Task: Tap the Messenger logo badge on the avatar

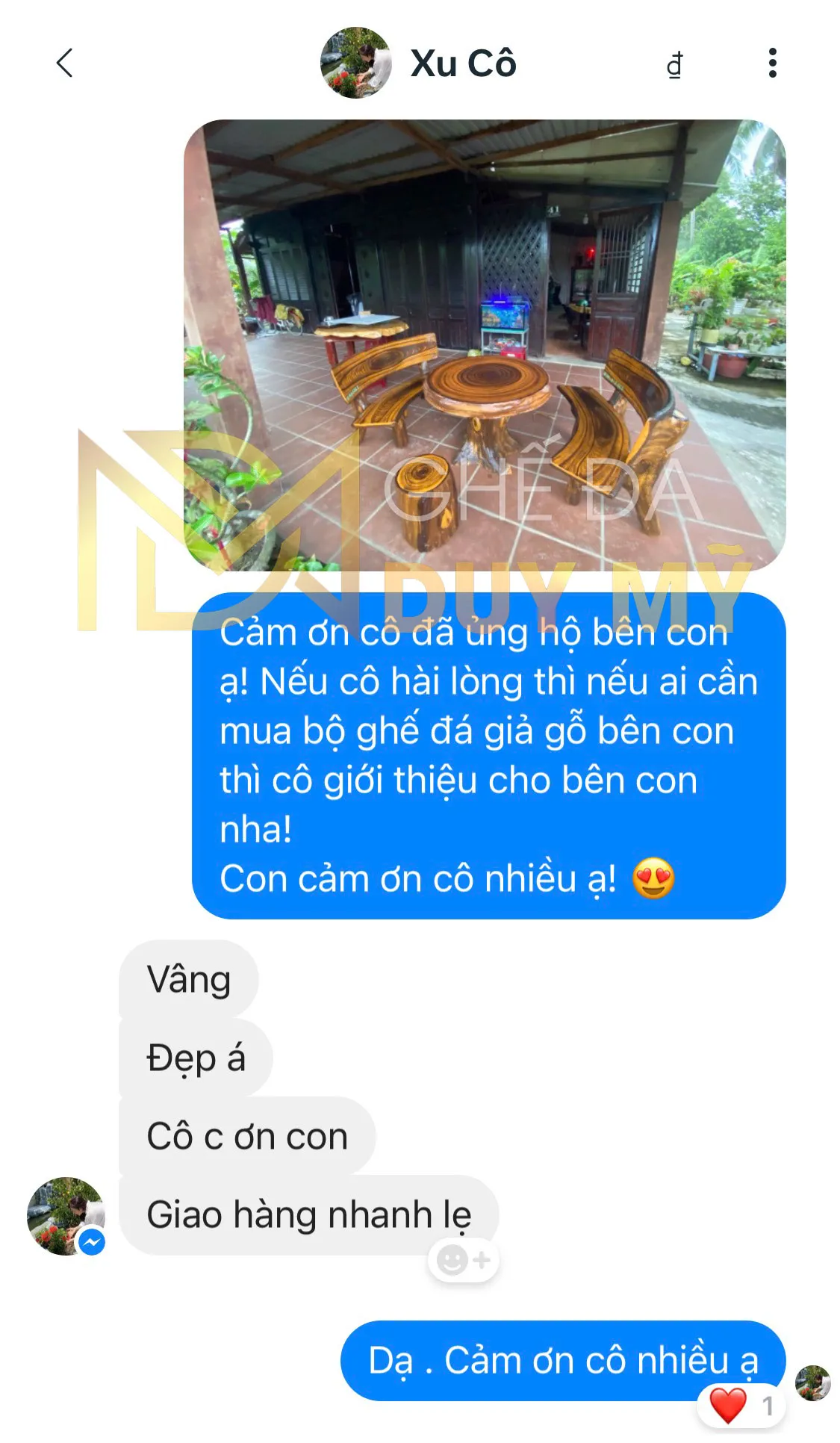Action: pos(93,1238)
